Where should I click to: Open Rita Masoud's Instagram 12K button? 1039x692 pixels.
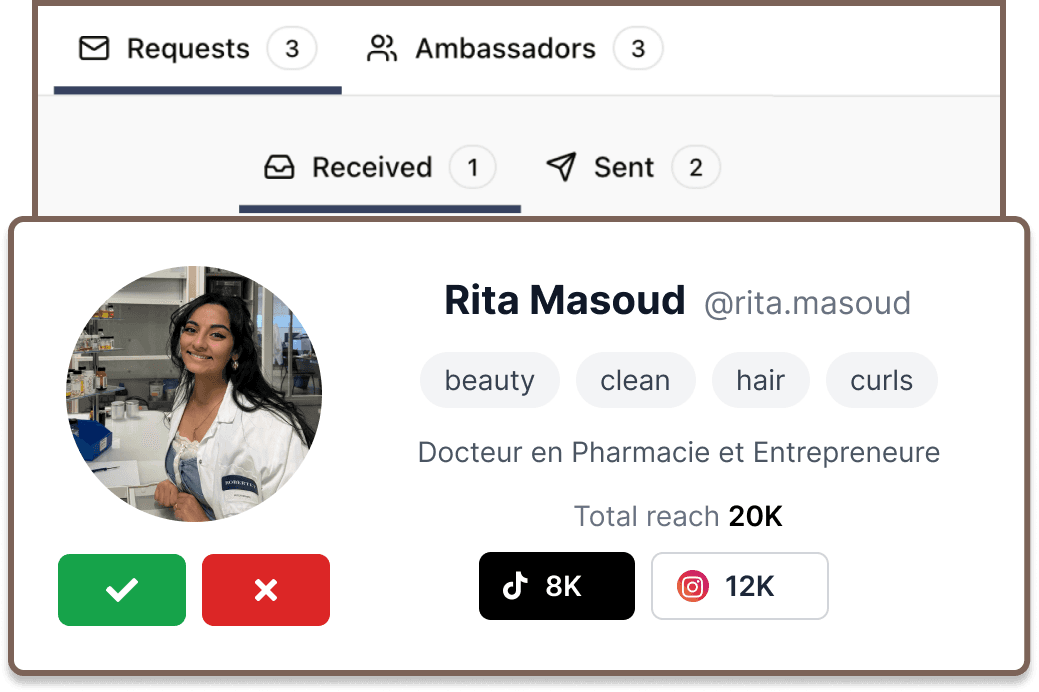739,586
